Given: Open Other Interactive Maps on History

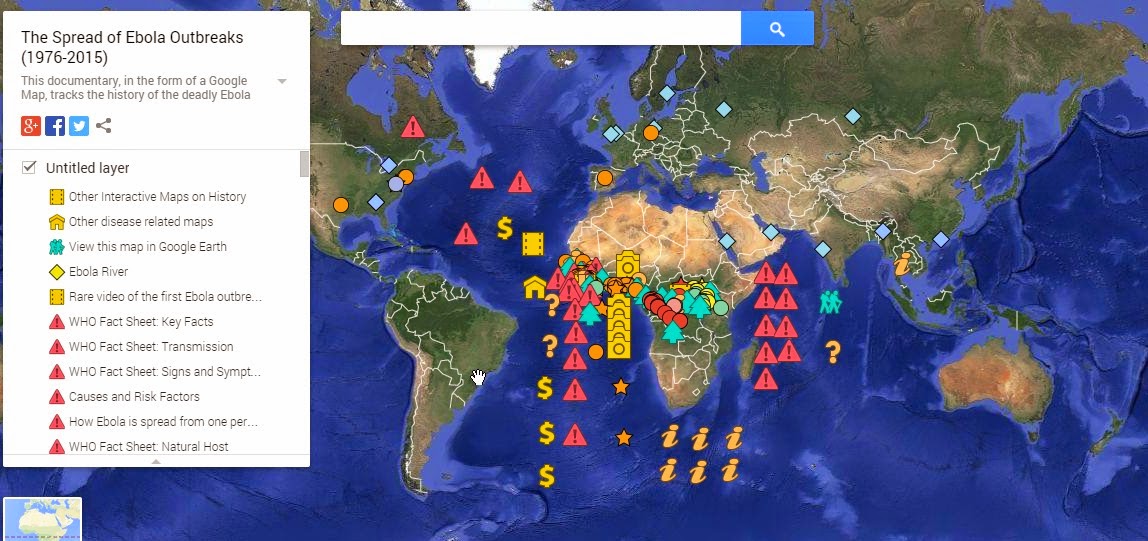Looking at the screenshot, I should 157,197.
